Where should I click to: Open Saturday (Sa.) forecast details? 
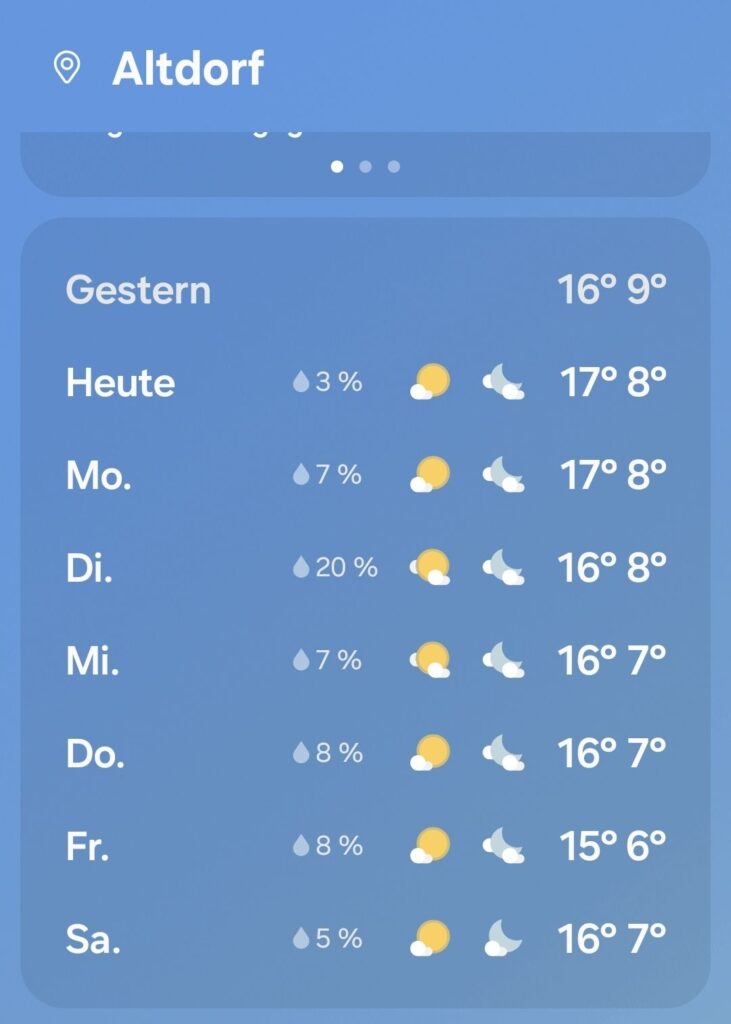coord(365,939)
